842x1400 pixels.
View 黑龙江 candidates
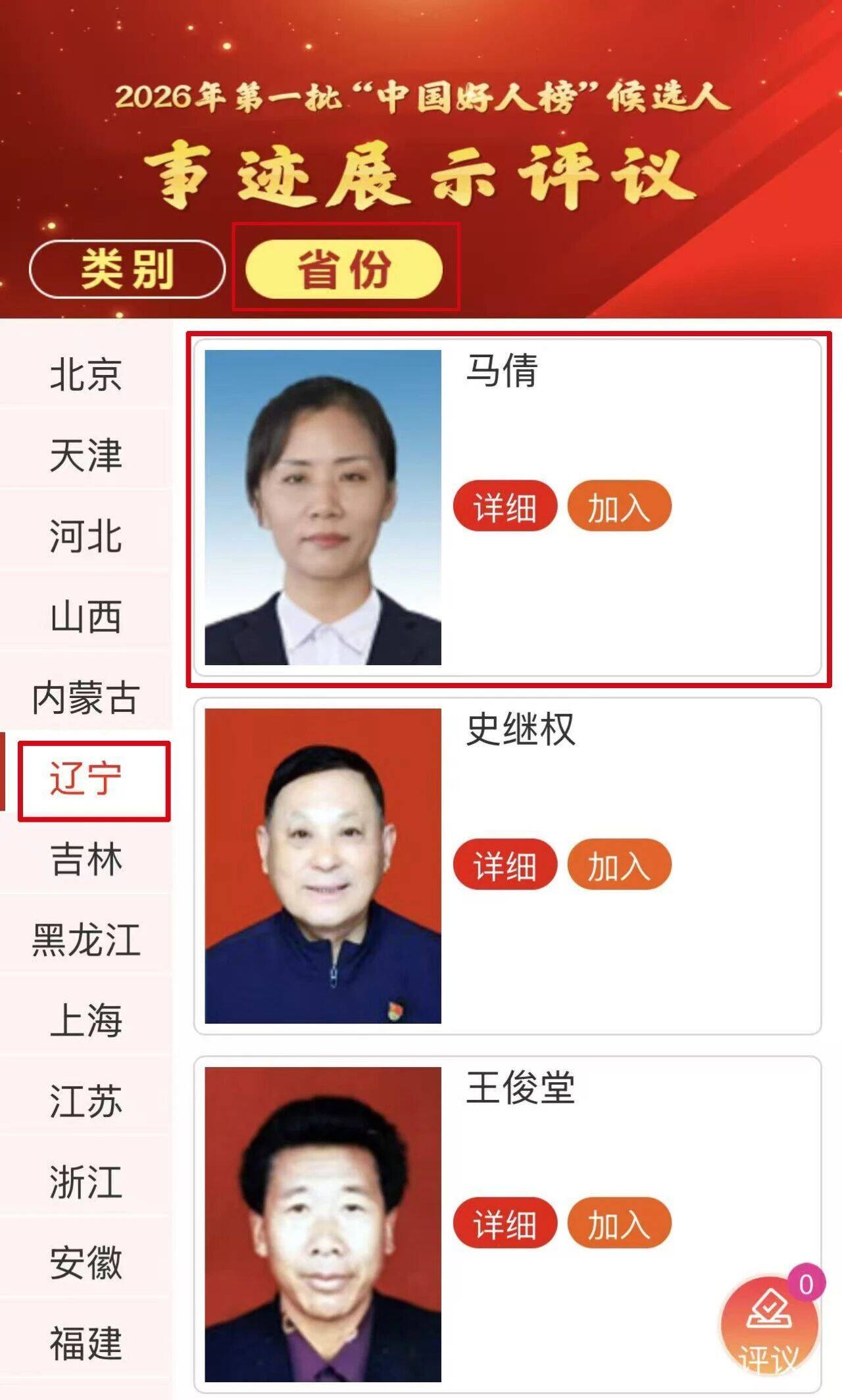click(x=86, y=940)
